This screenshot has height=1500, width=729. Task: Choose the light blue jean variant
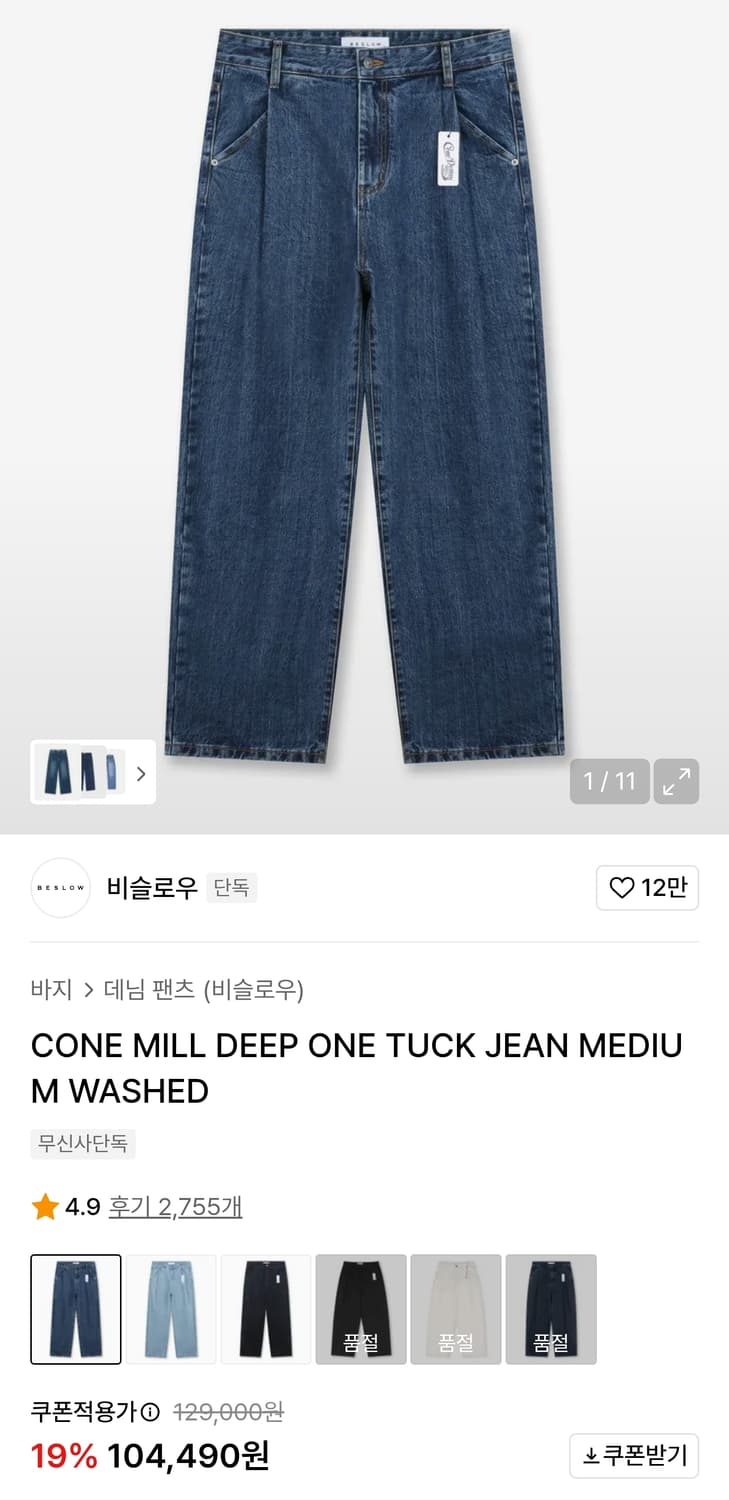pos(170,1310)
